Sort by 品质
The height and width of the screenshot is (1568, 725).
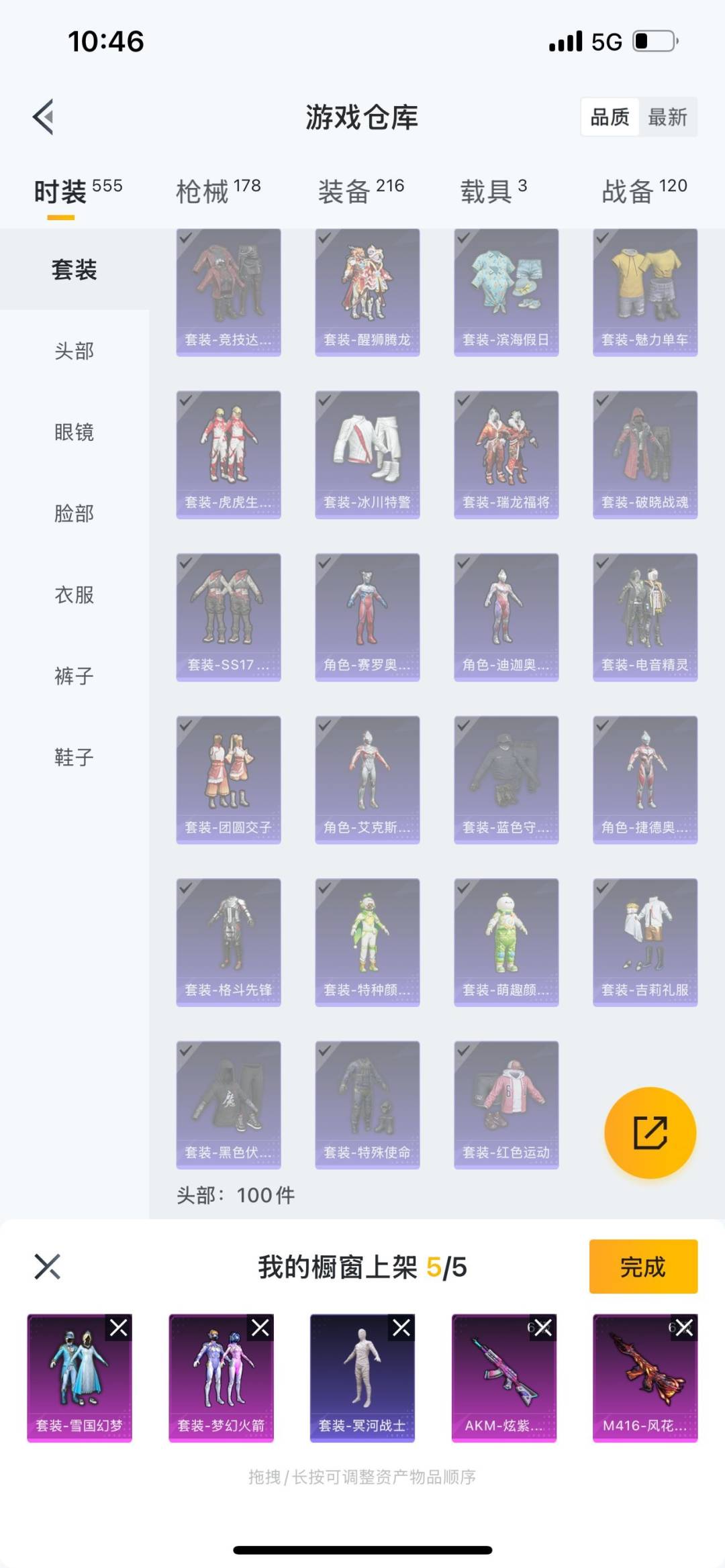[610, 117]
